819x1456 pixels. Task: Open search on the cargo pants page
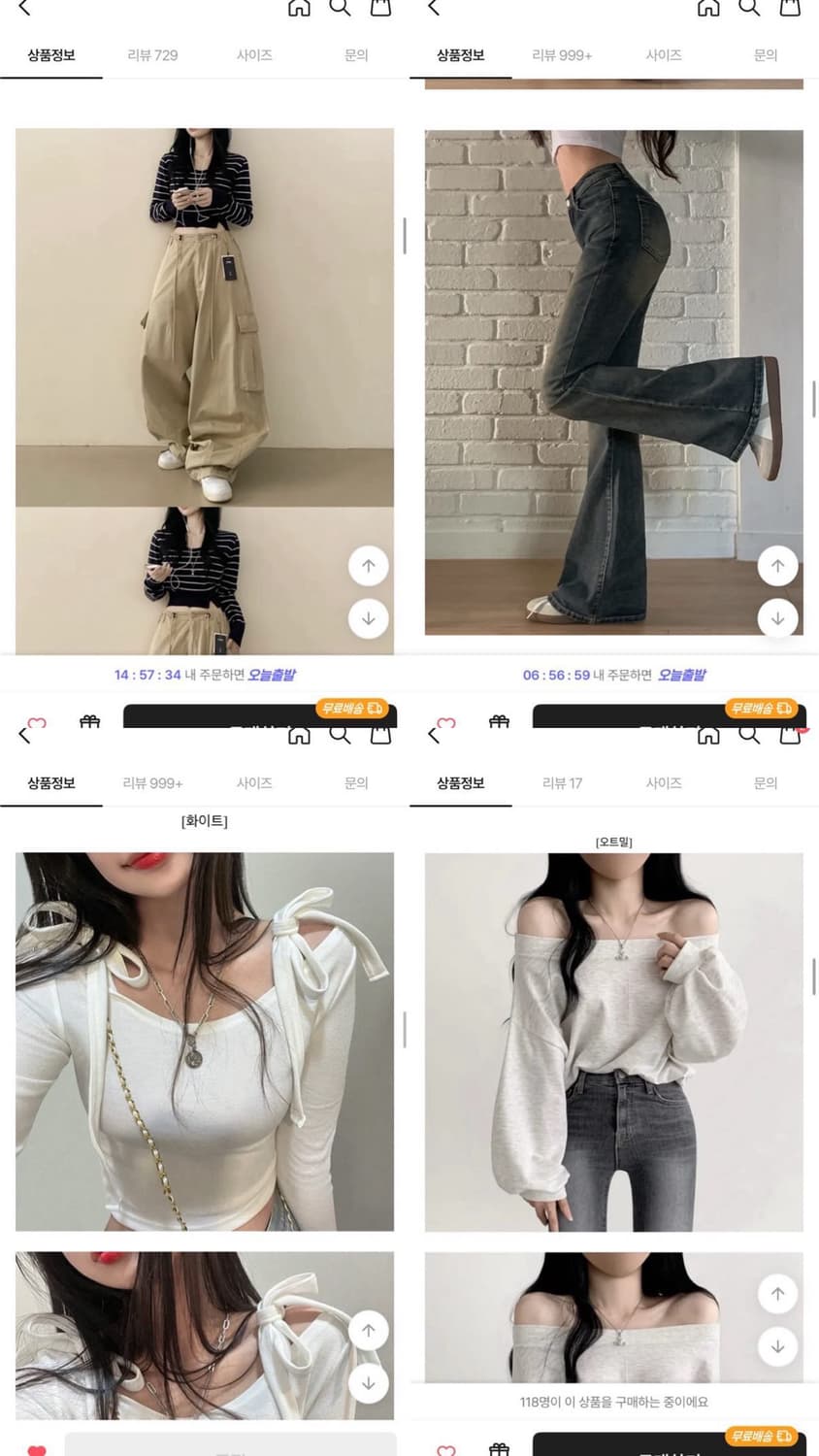point(341,9)
